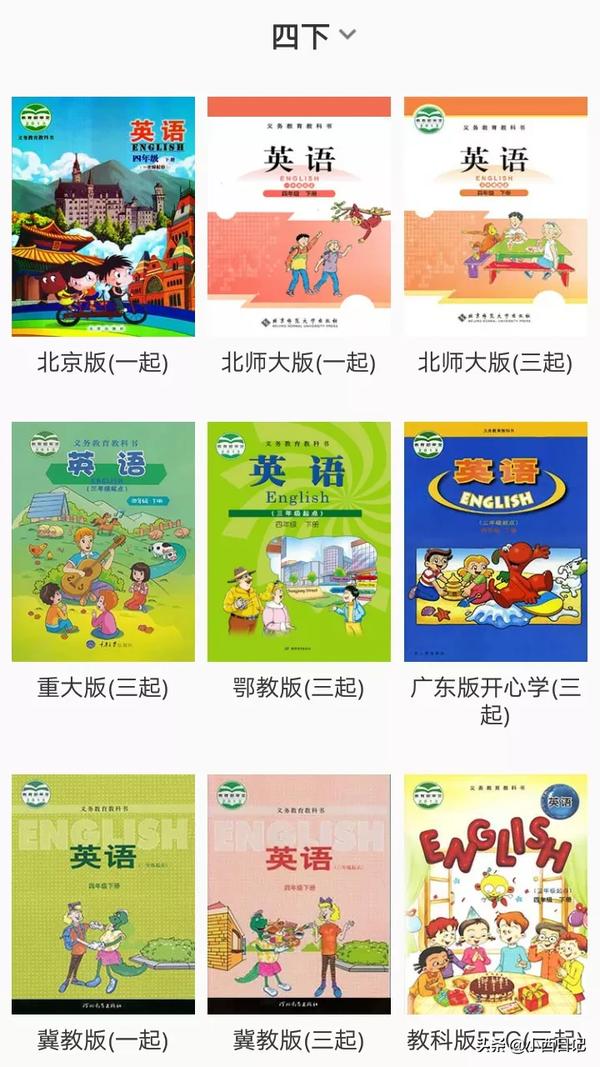The image size is (600, 1067).
Task: Choose the 鄂教版(三起) textbook
Action: coord(299,542)
